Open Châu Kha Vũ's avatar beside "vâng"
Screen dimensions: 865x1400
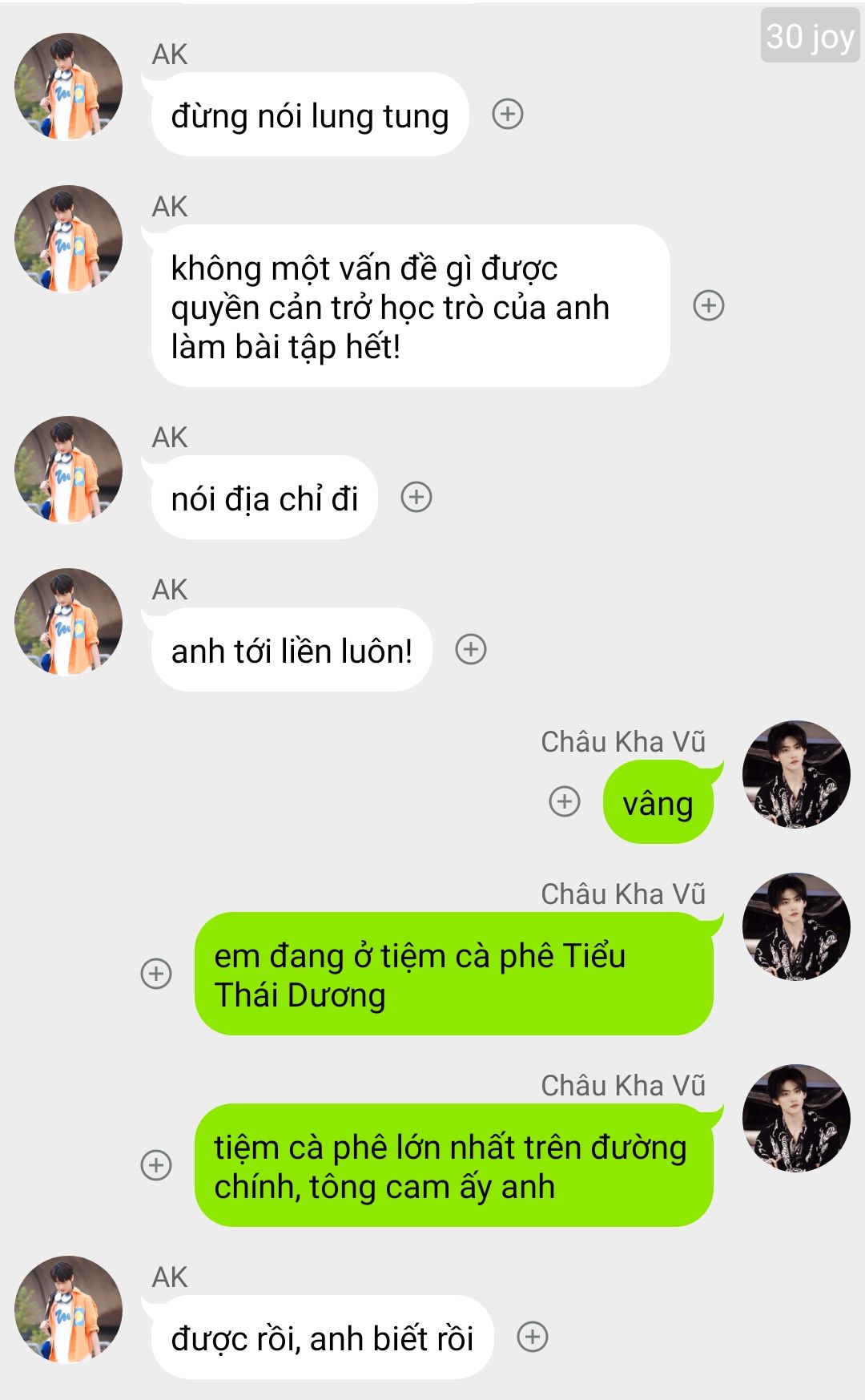pos(796,774)
